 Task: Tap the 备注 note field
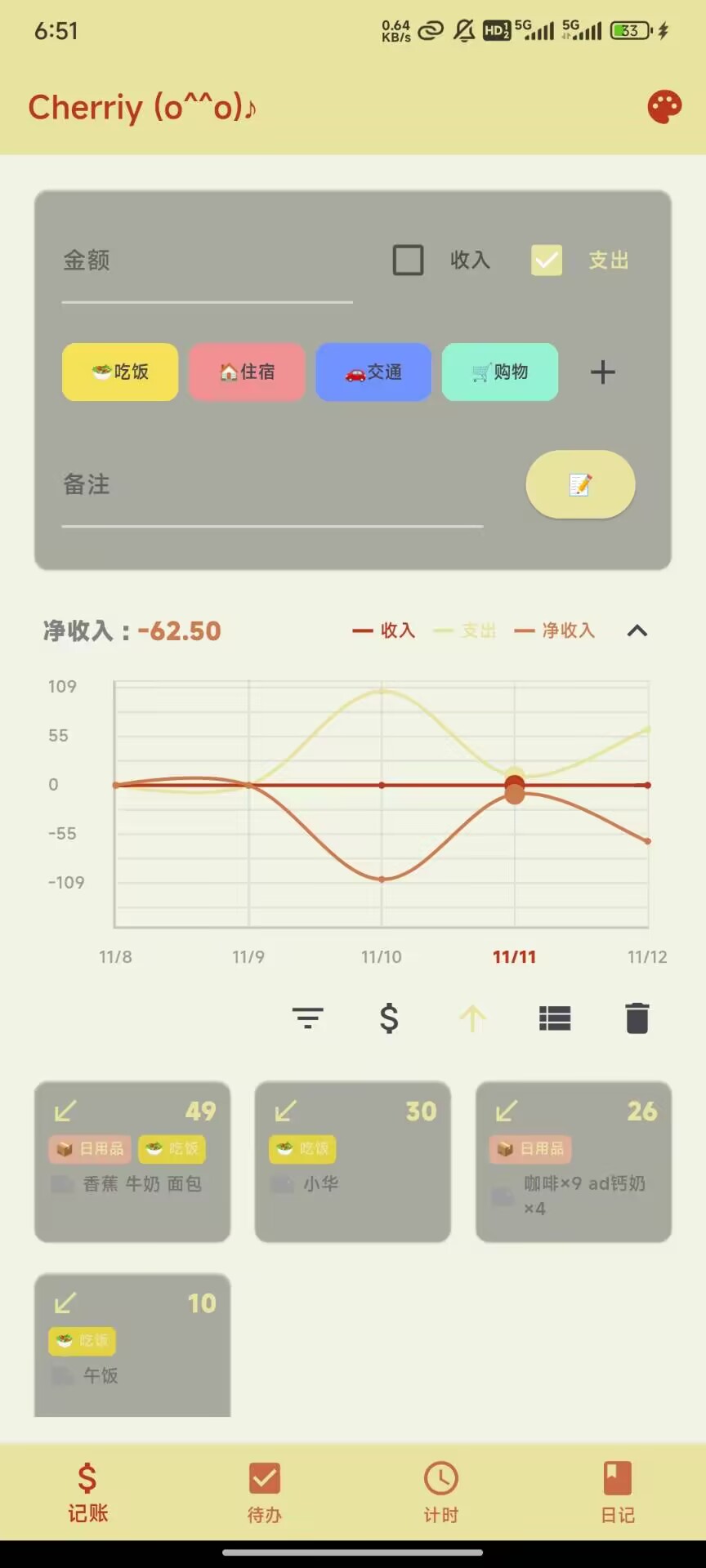coord(272,485)
